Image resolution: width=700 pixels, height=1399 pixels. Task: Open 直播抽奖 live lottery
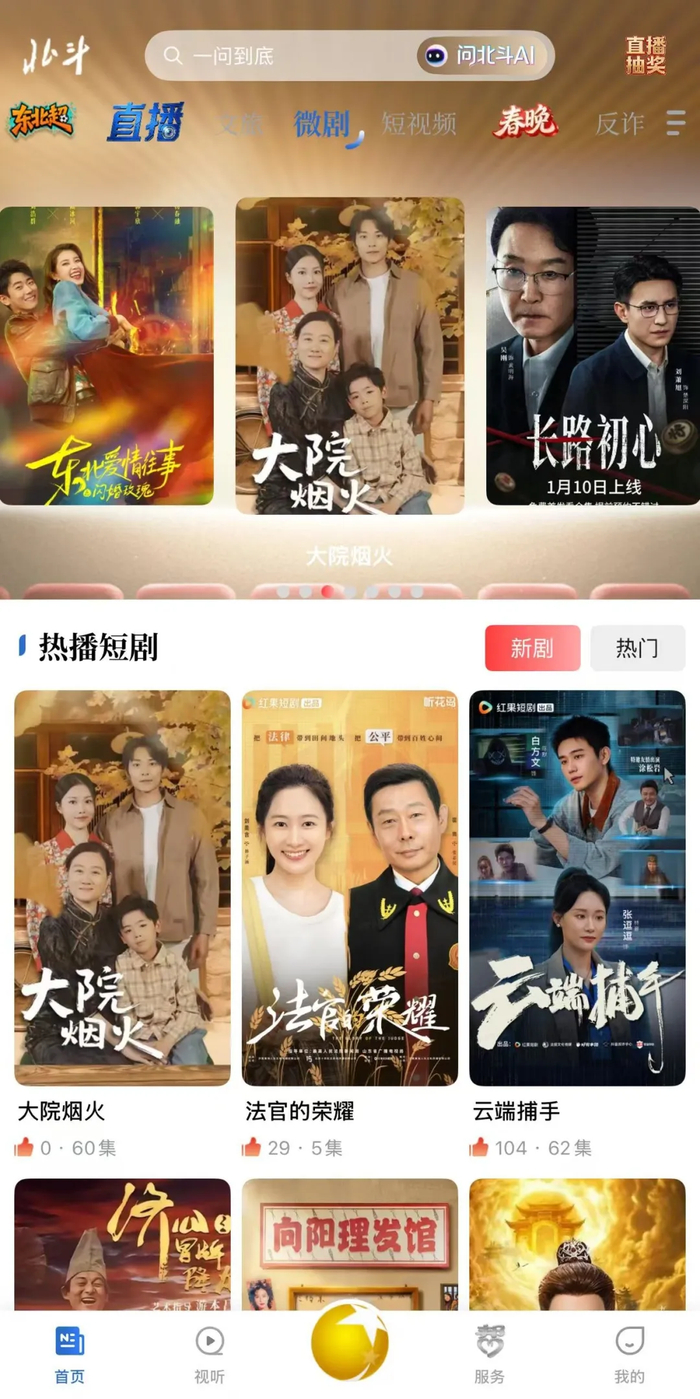646,55
